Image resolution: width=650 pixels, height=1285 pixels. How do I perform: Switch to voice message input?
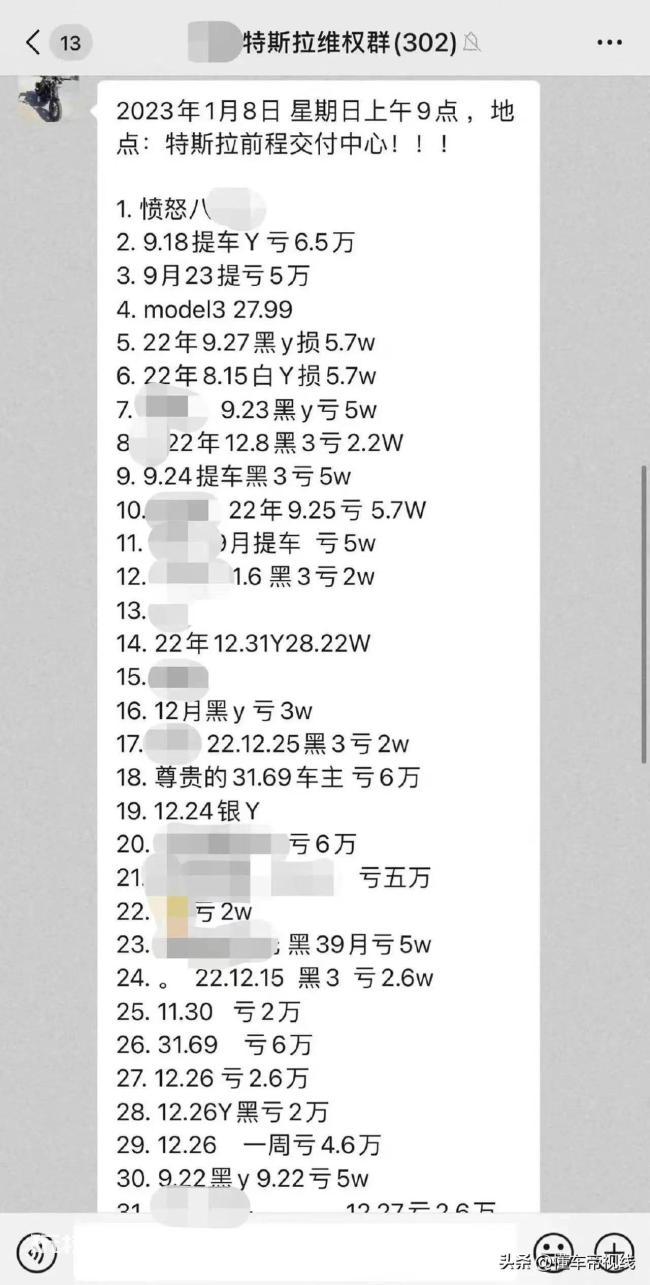[38, 1249]
